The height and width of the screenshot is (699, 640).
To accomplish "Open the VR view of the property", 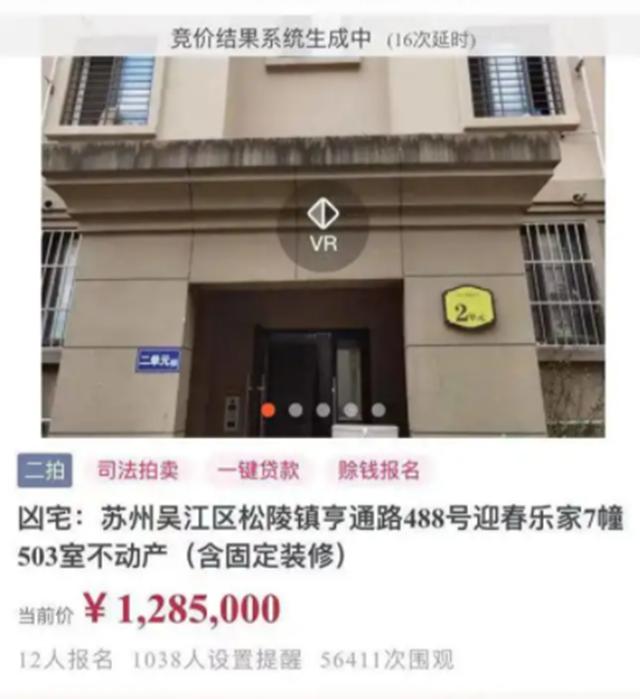I will coord(322,224).
